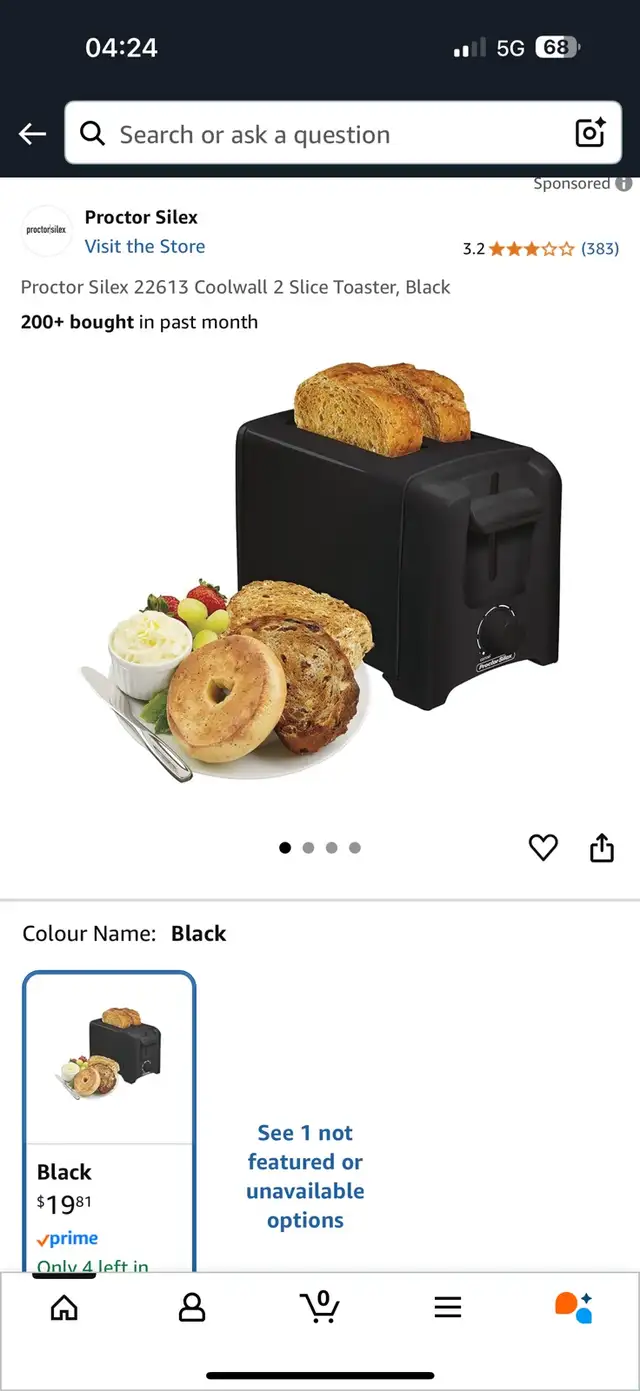Tap the image carousel page dots

[x=320, y=848]
